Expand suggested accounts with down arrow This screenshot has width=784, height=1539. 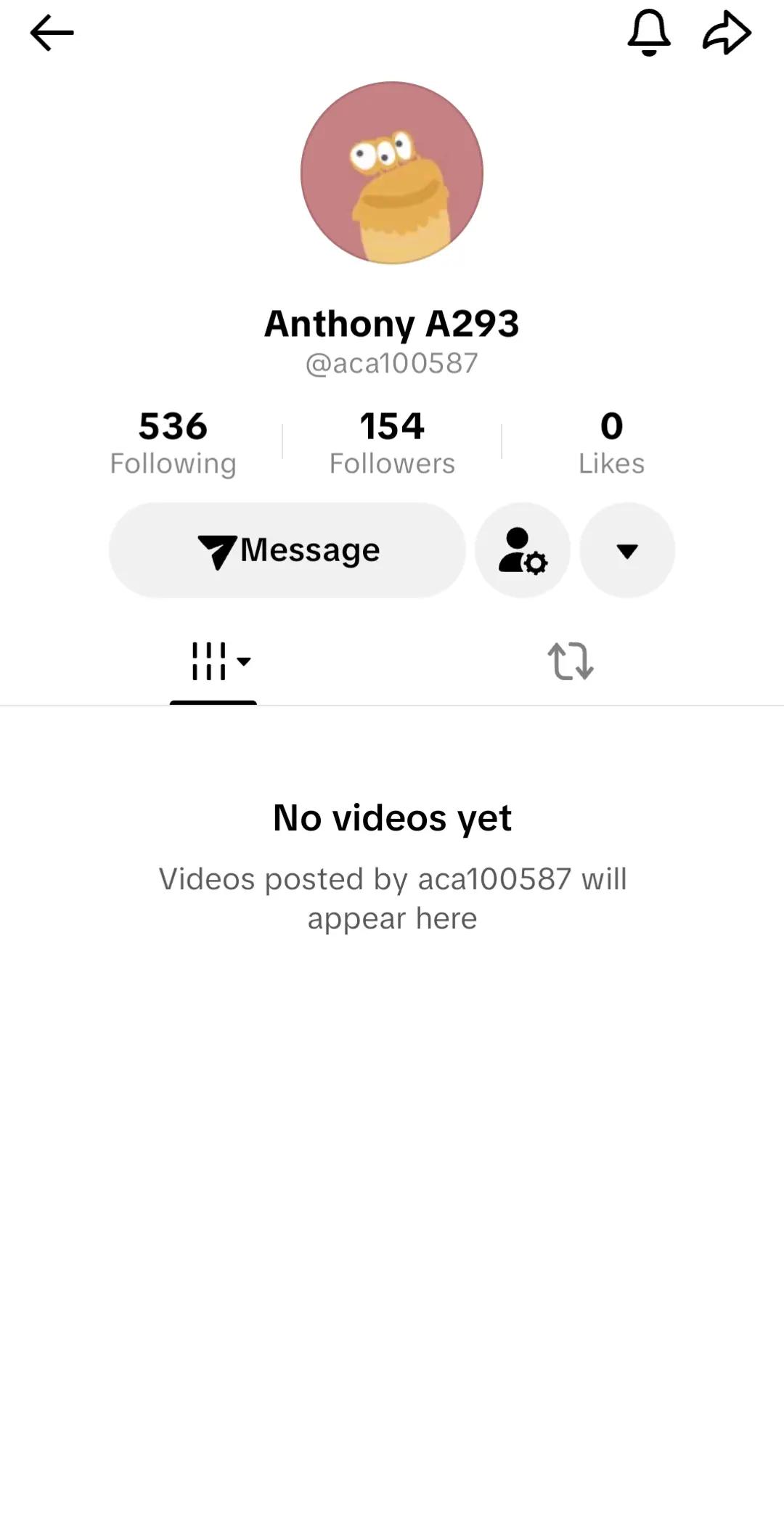tap(627, 550)
